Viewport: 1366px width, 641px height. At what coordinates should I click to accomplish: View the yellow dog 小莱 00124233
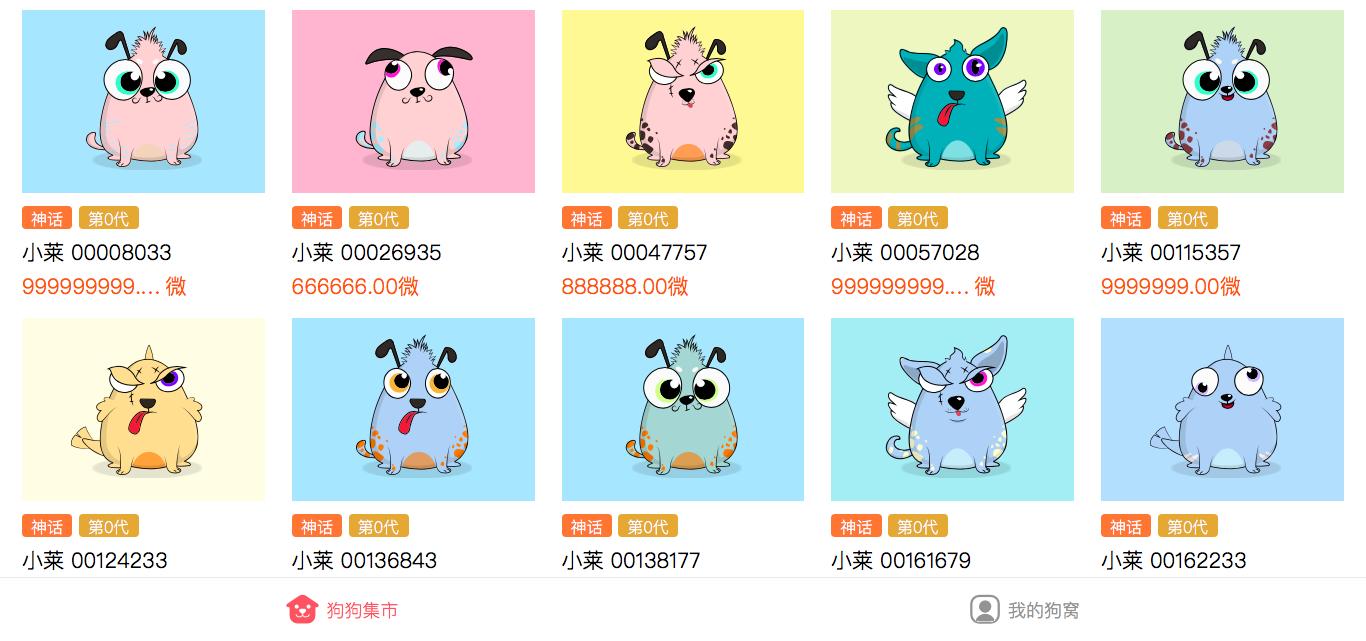tap(143, 410)
